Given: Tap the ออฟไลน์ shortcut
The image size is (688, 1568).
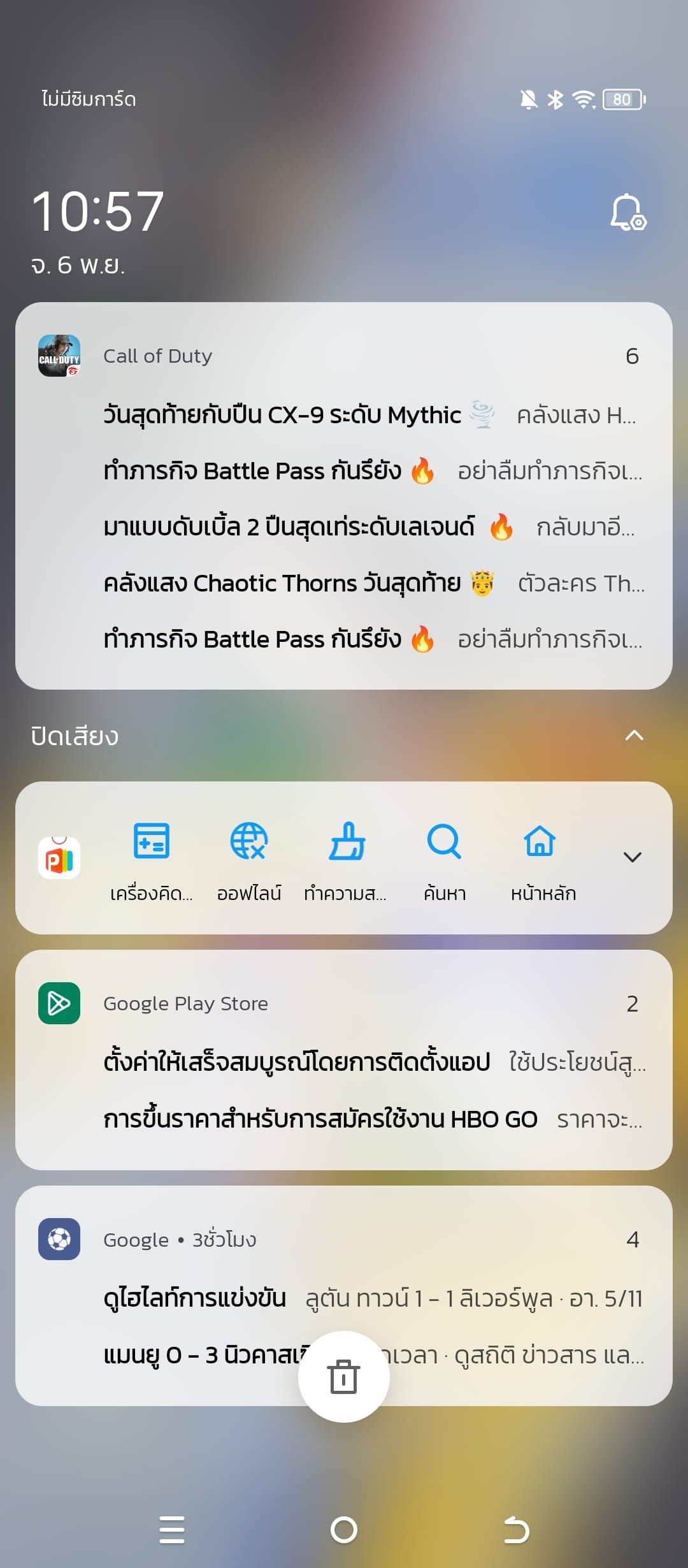Looking at the screenshot, I should 249,857.
